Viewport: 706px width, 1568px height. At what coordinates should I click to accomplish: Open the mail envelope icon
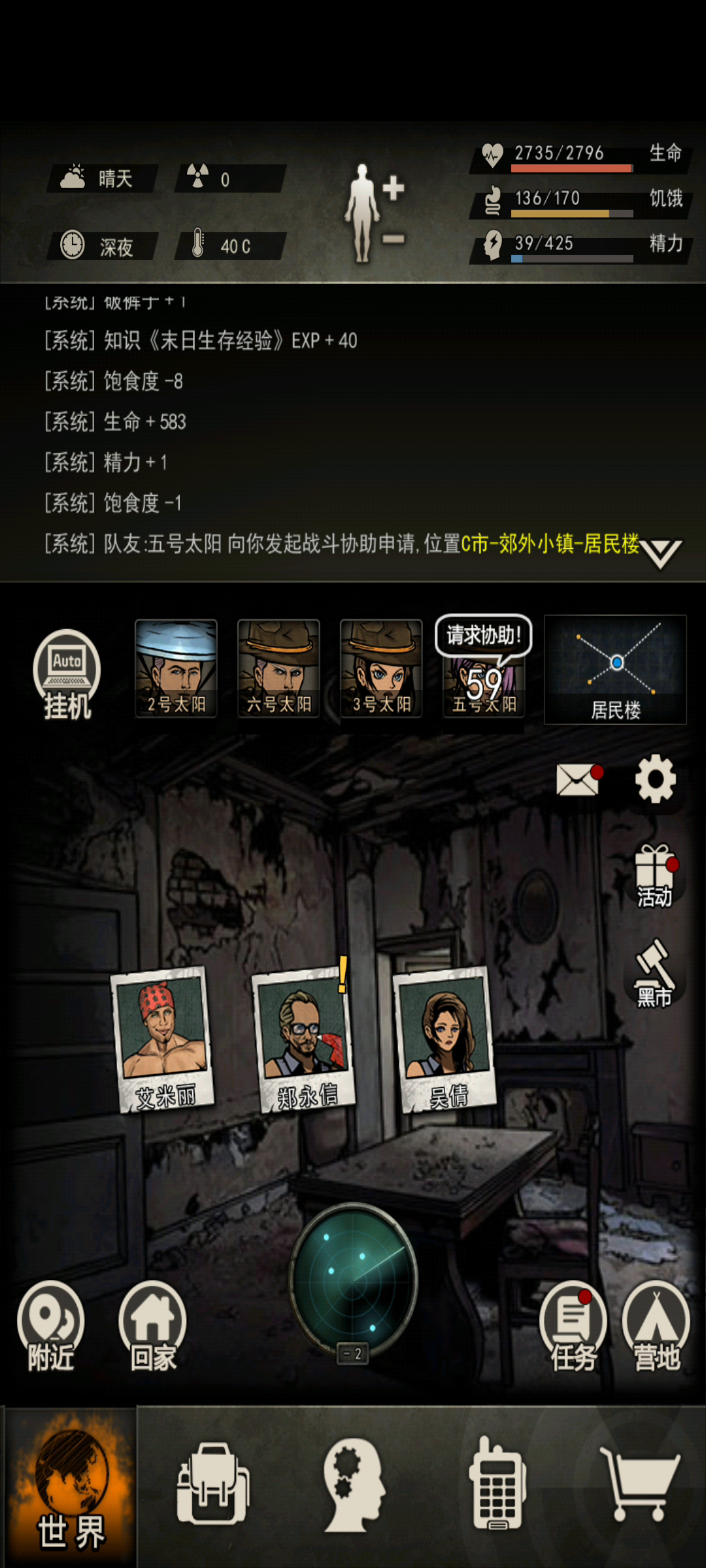578,779
